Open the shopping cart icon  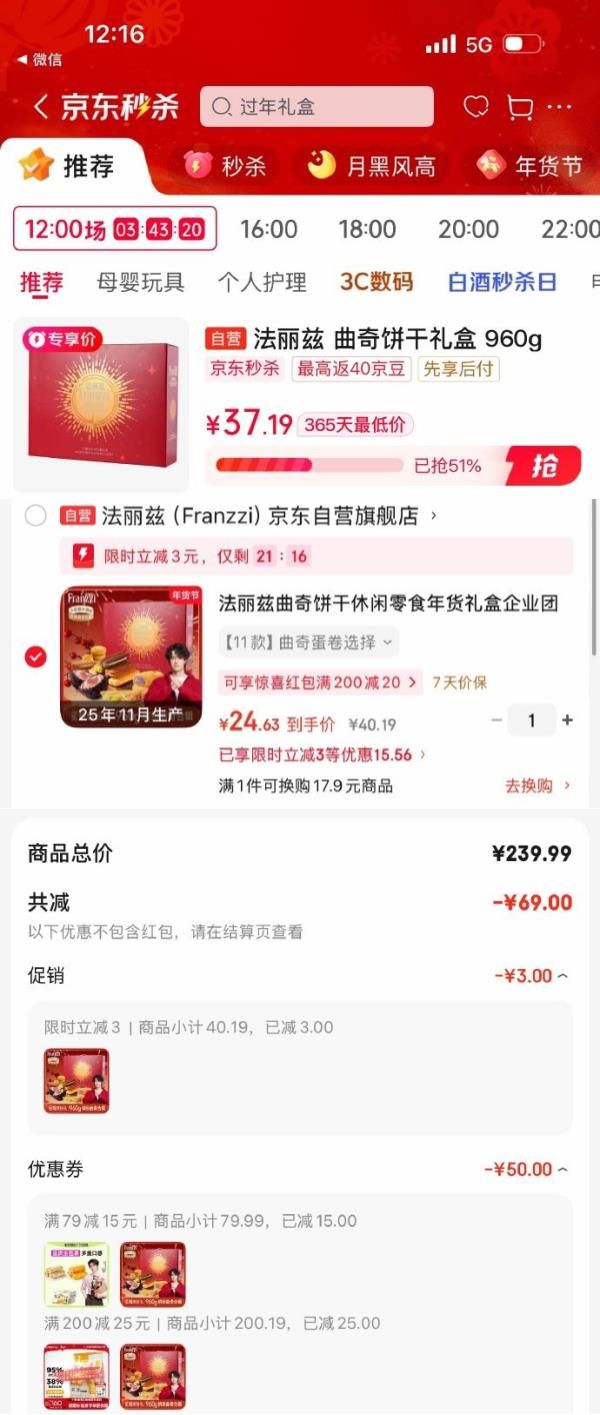tap(519, 107)
